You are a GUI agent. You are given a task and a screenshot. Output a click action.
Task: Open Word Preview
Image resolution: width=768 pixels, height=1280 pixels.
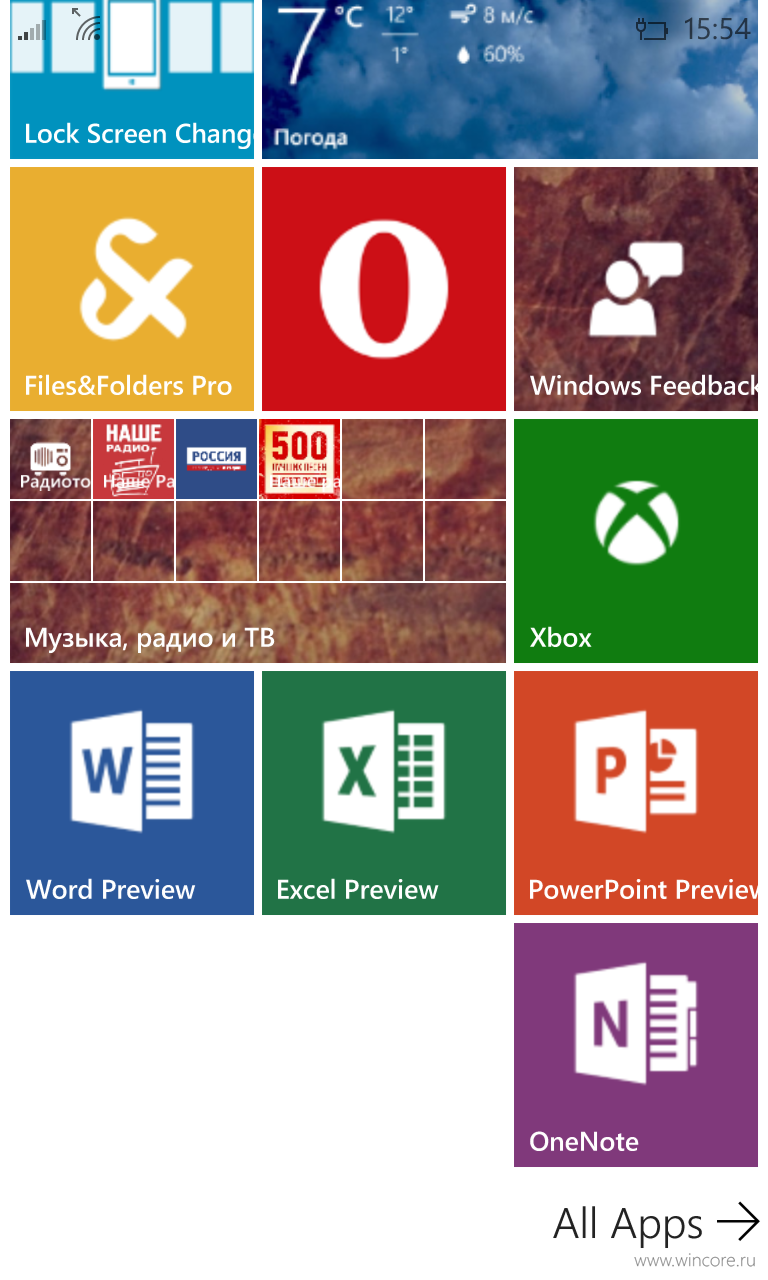(x=132, y=793)
